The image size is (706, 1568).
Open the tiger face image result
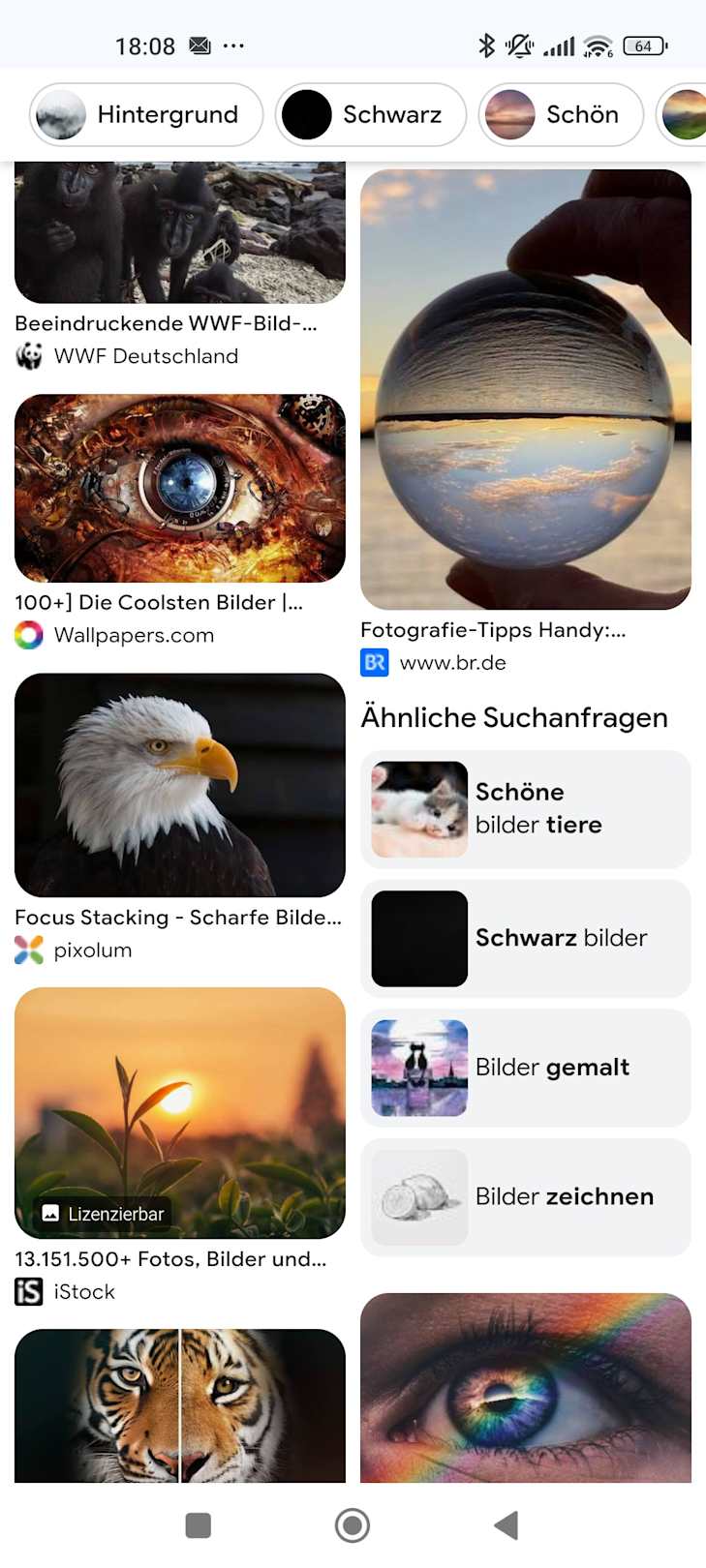pos(179,1405)
